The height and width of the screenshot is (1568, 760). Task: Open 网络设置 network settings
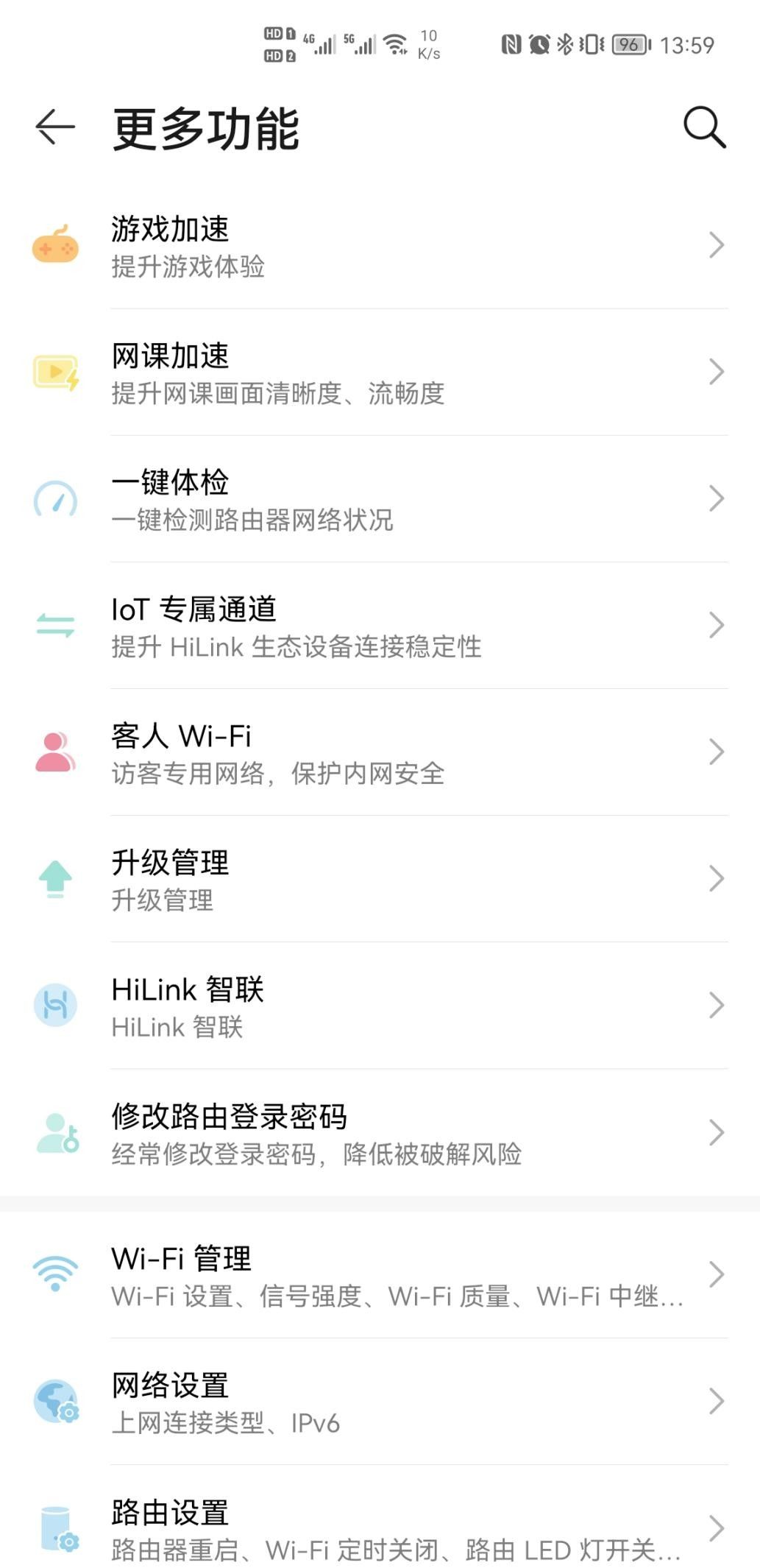380,1402
